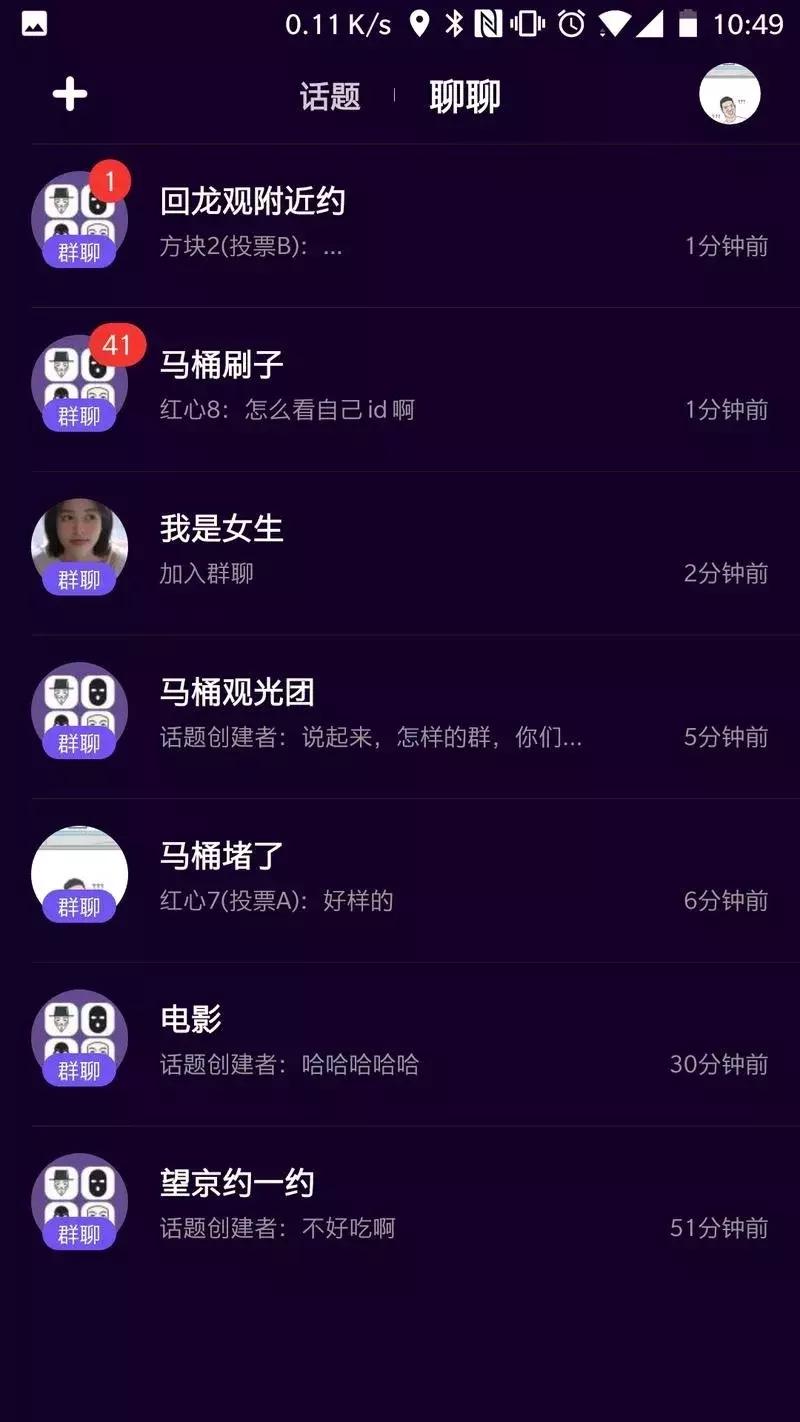The height and width of the screenshot is (1422, 800).
Task: Tap the + icon to start something new
Action: pyautogui.click(x=66, y=94)
